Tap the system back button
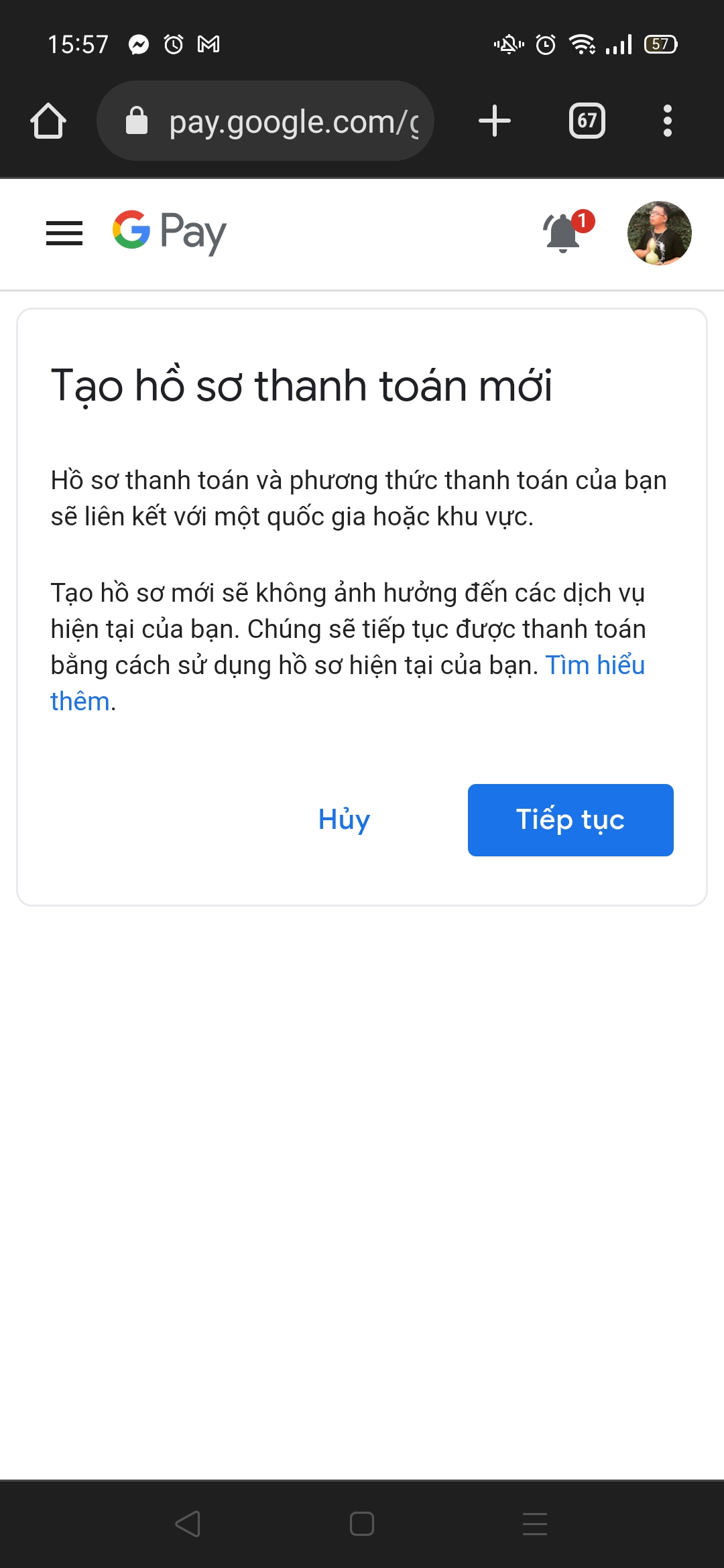 188,1524
